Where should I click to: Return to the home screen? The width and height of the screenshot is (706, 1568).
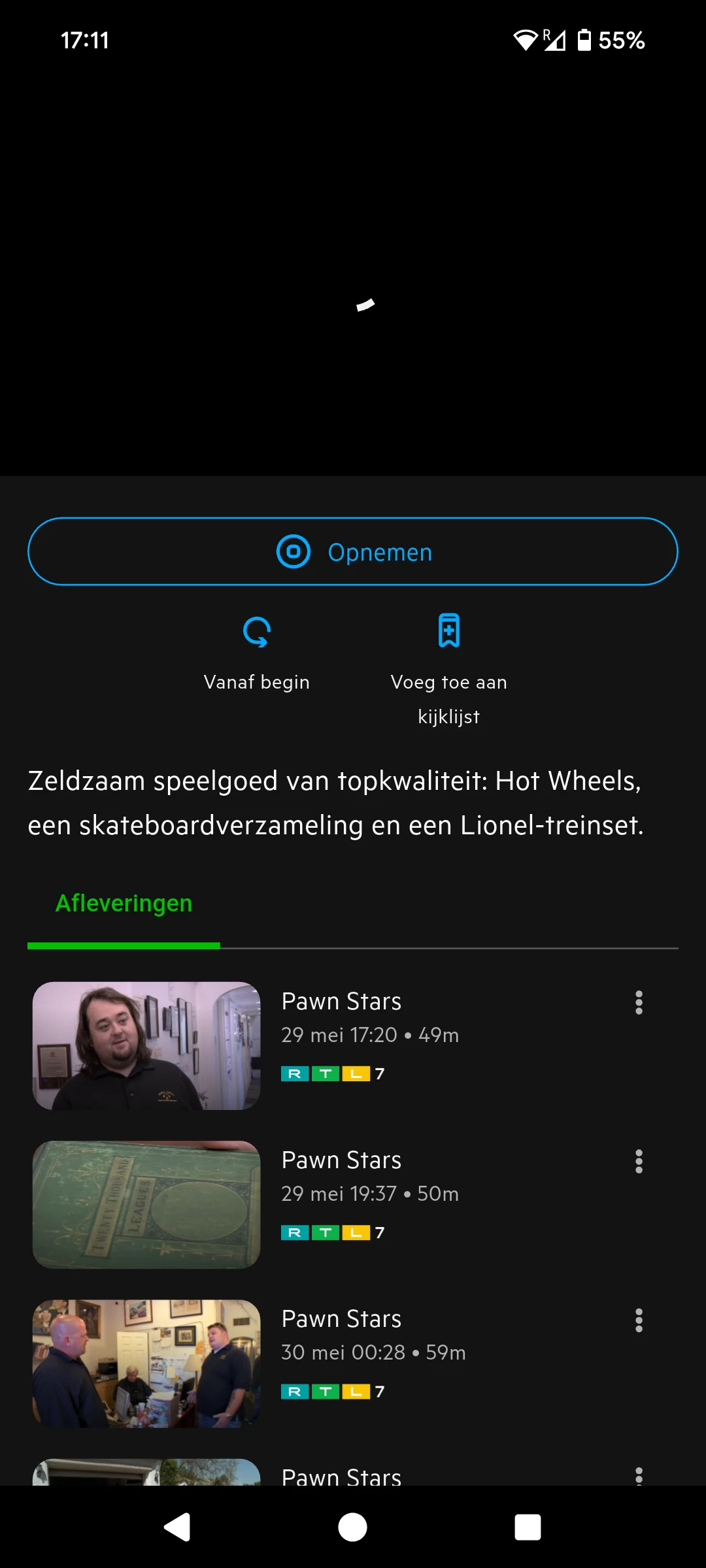pyautogui.click(x=353, y=1527)
